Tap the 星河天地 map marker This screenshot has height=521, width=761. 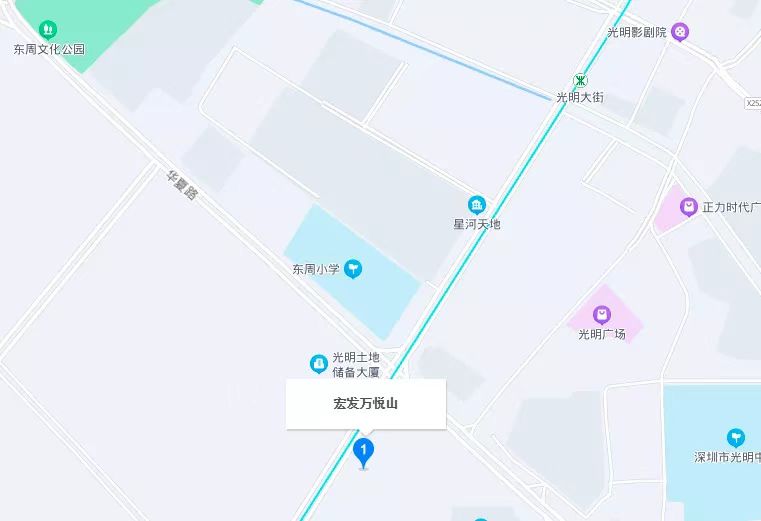[477, 204]
